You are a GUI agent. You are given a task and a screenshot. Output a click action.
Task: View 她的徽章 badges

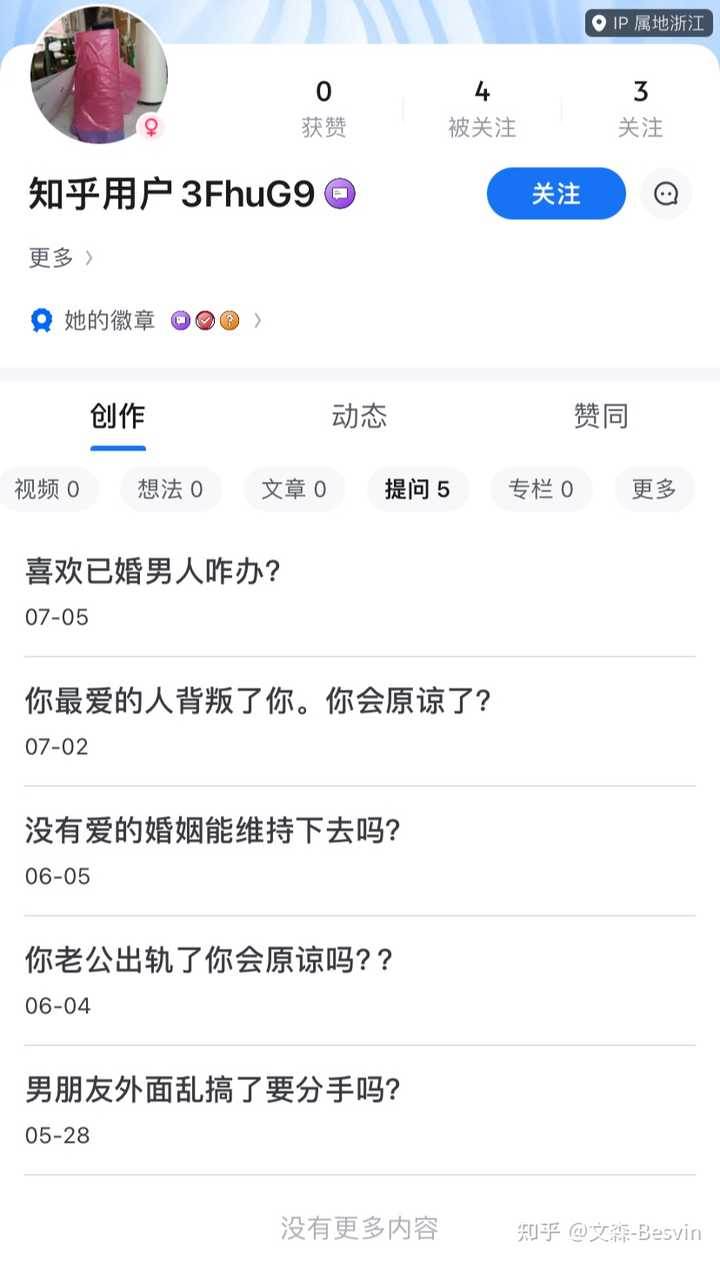pyautogui.click(x=146, y=321)
